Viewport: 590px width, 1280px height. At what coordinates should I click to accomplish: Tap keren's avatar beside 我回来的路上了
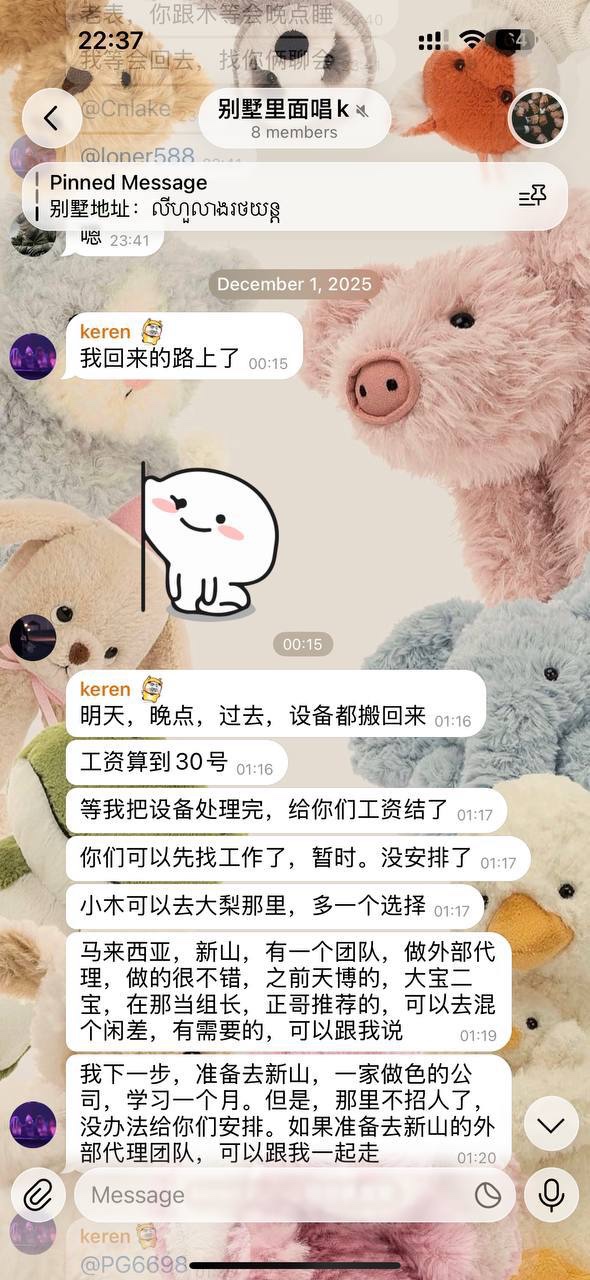tap(33, 356)
